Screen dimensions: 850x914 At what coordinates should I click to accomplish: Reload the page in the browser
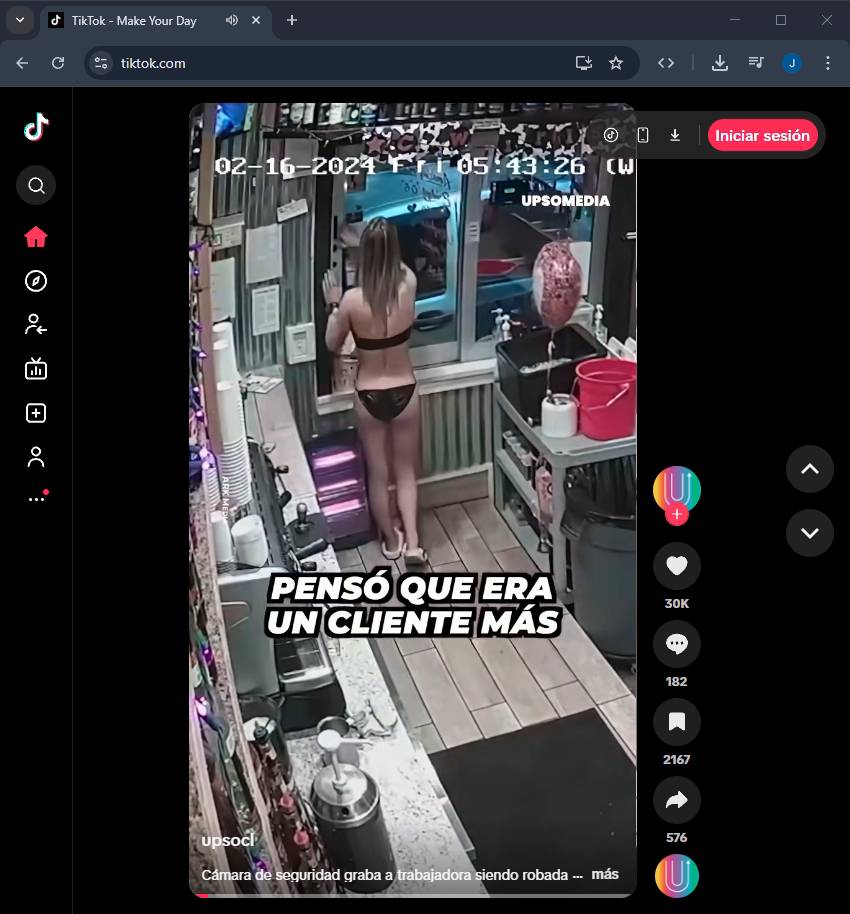click(58, 63)
